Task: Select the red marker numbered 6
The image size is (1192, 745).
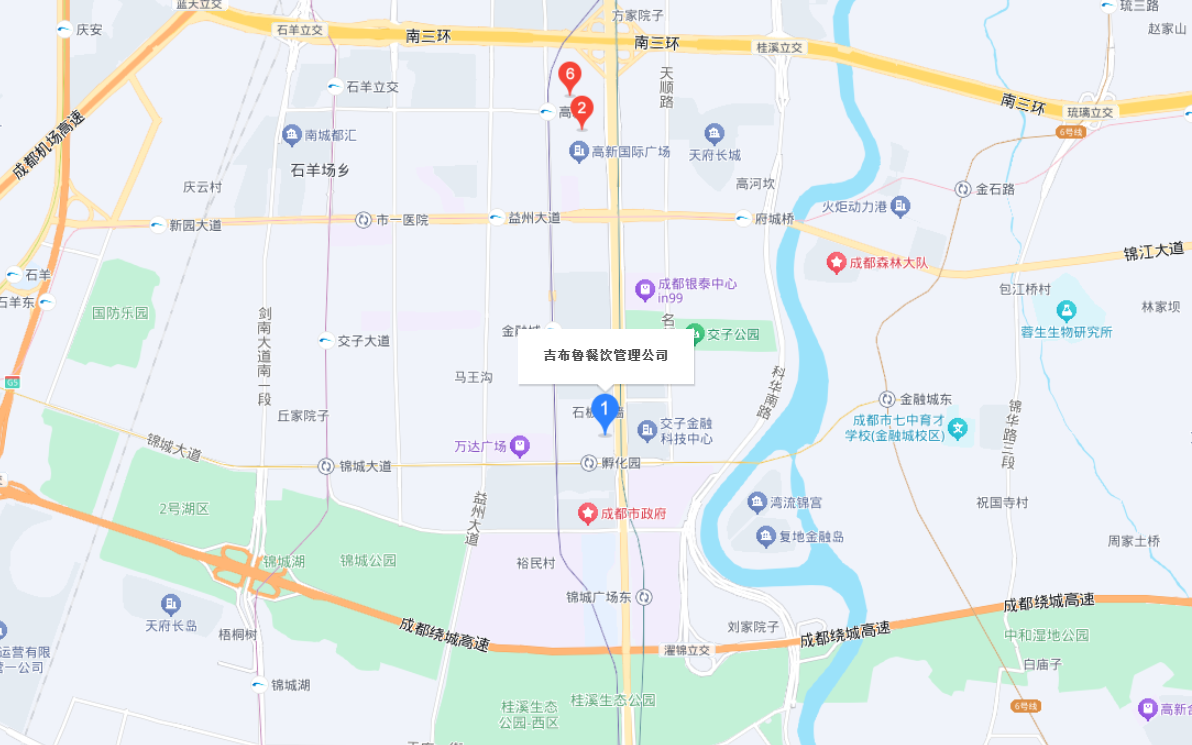Action: (569, 74)
